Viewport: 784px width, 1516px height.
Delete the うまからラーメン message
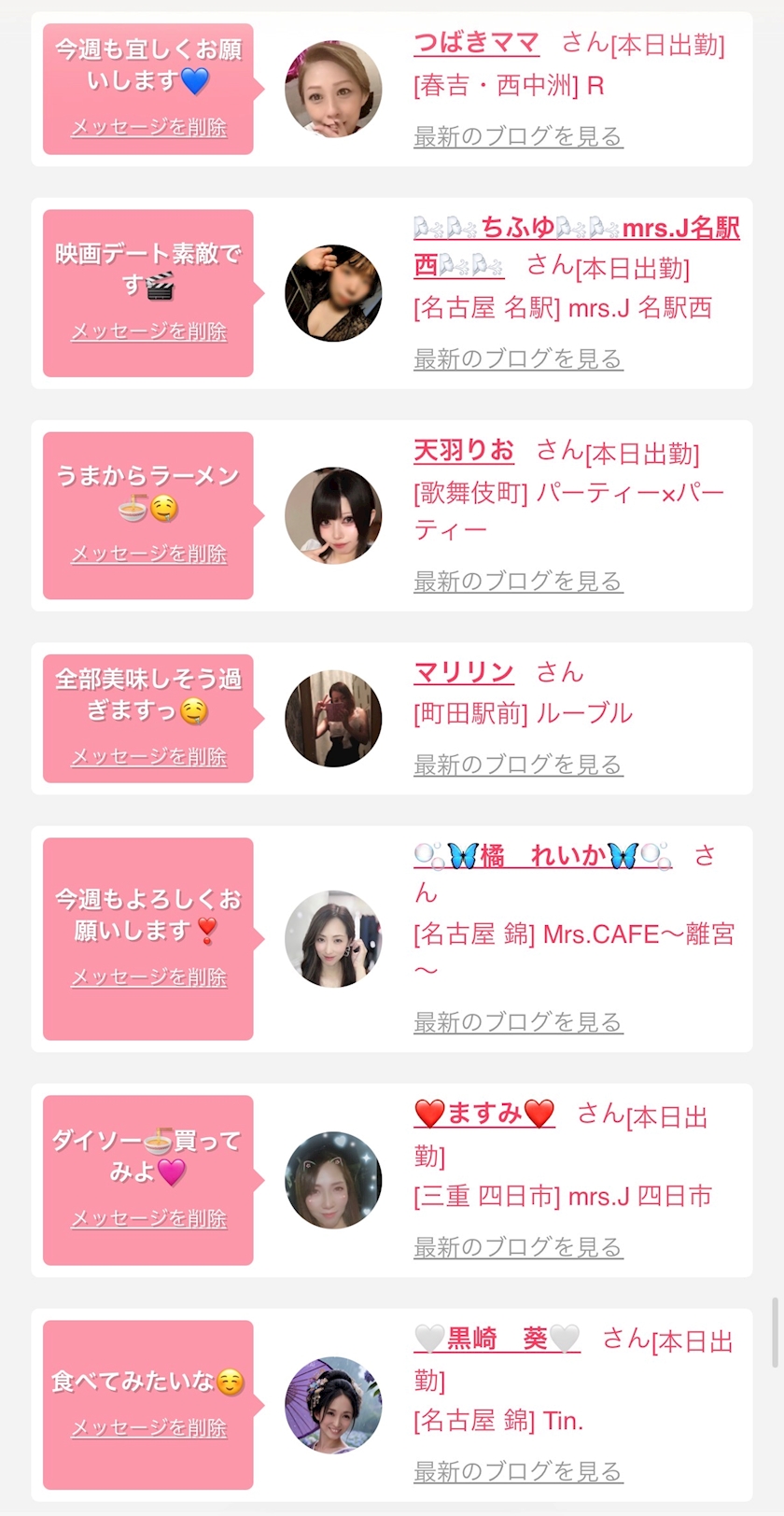click(148, 554)
